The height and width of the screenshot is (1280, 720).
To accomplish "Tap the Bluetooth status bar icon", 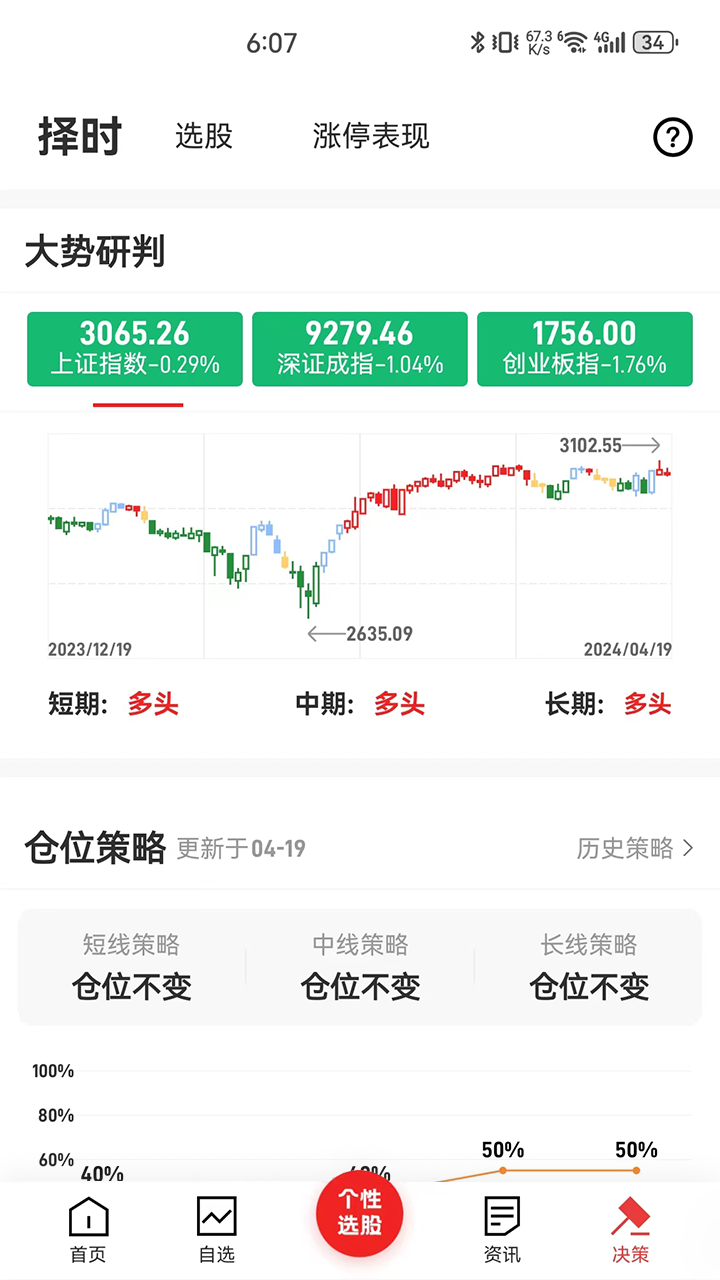I will pos(478,42).
